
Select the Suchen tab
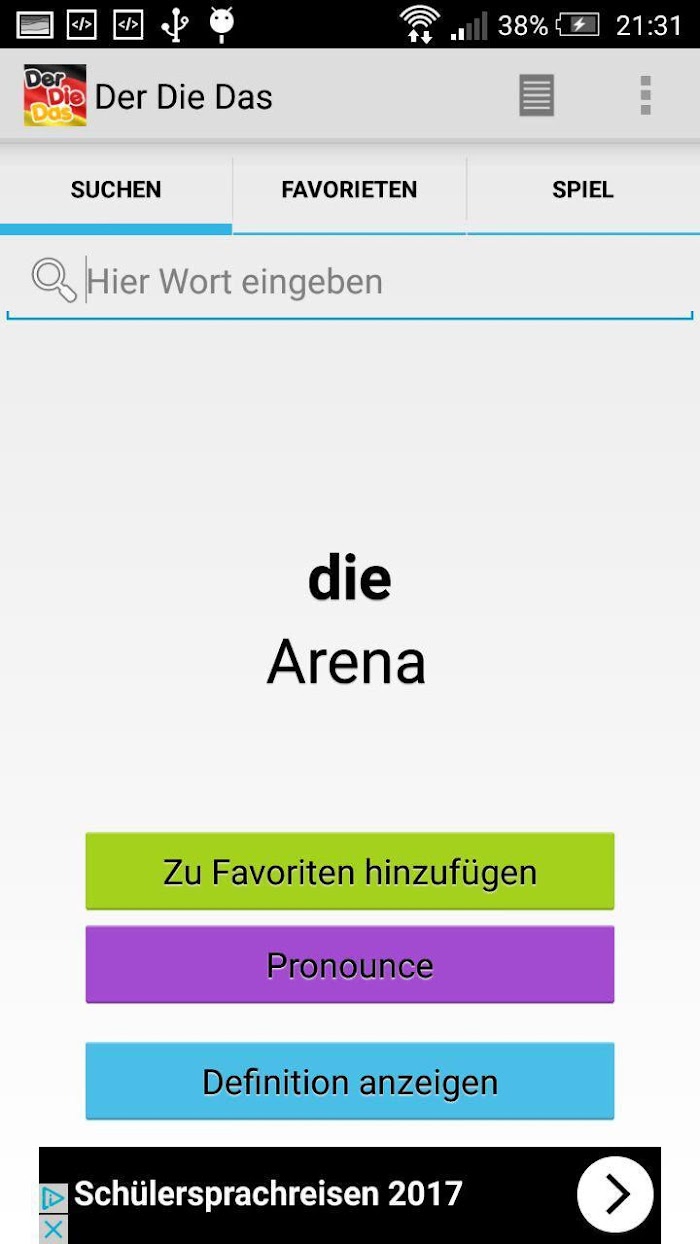click(x=116, y=190)
